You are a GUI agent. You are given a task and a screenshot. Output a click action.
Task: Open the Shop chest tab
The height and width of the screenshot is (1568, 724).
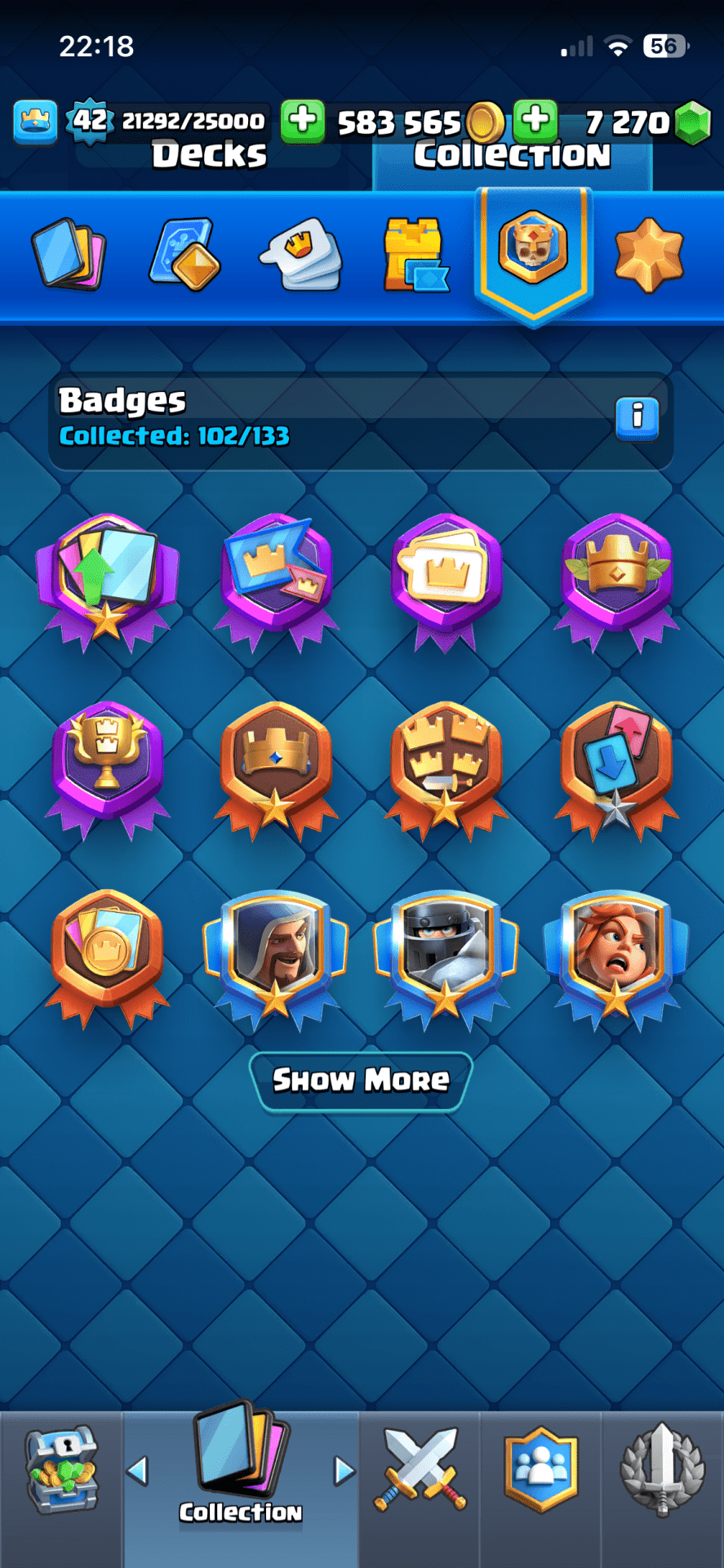[61, 1470]
